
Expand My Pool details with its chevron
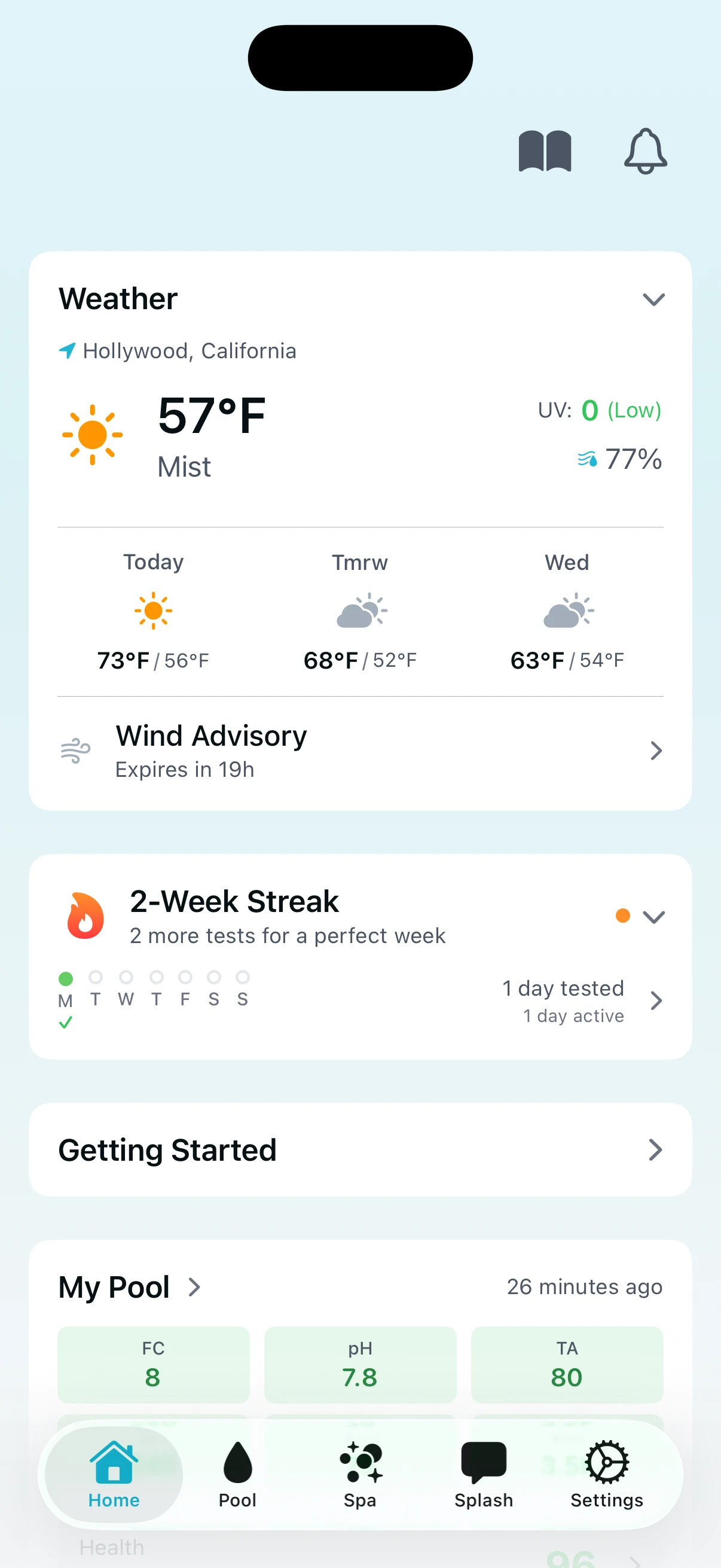(x=194, y=1286)
